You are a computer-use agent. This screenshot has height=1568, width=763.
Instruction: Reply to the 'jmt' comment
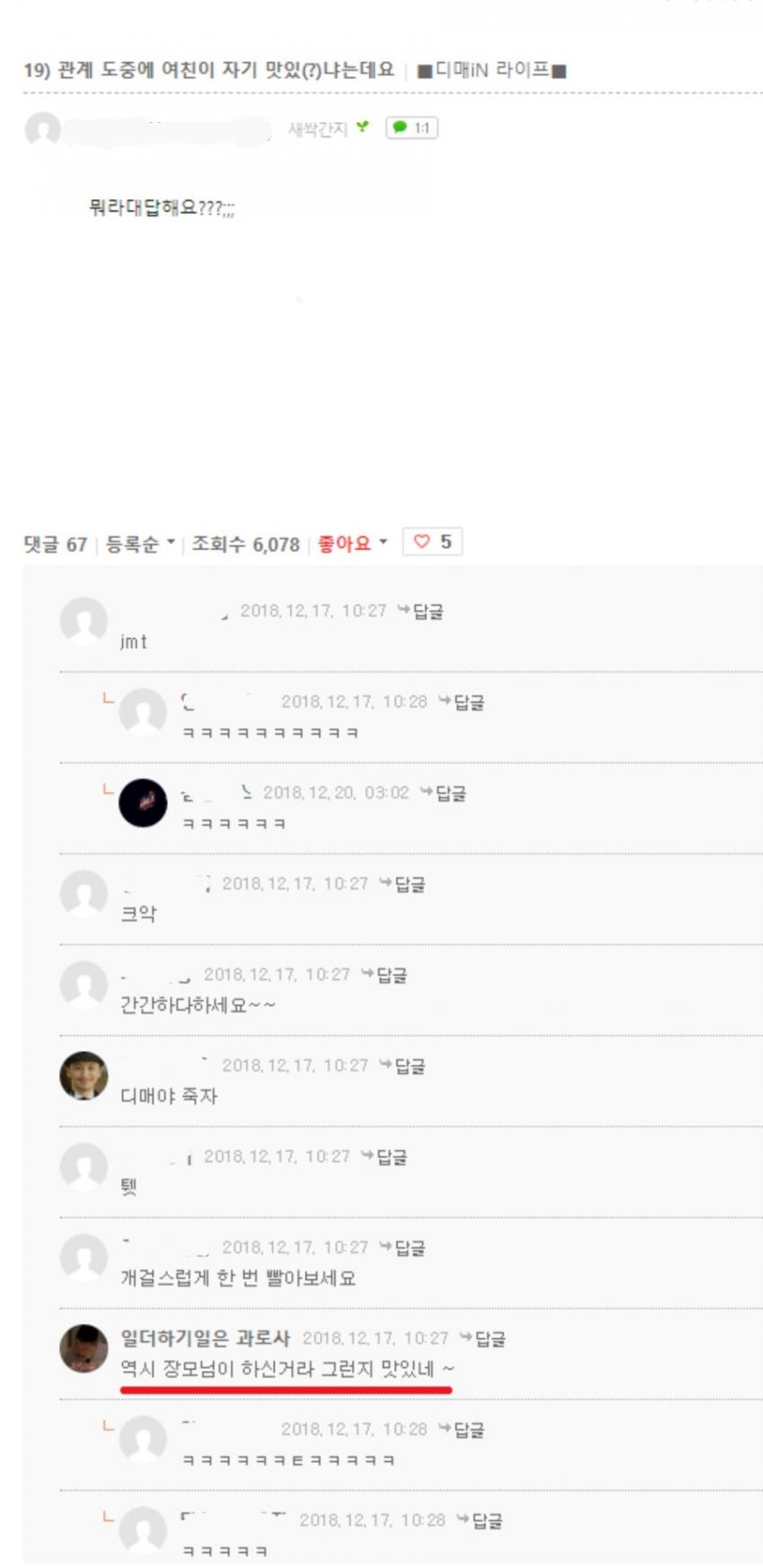point(421,611)
